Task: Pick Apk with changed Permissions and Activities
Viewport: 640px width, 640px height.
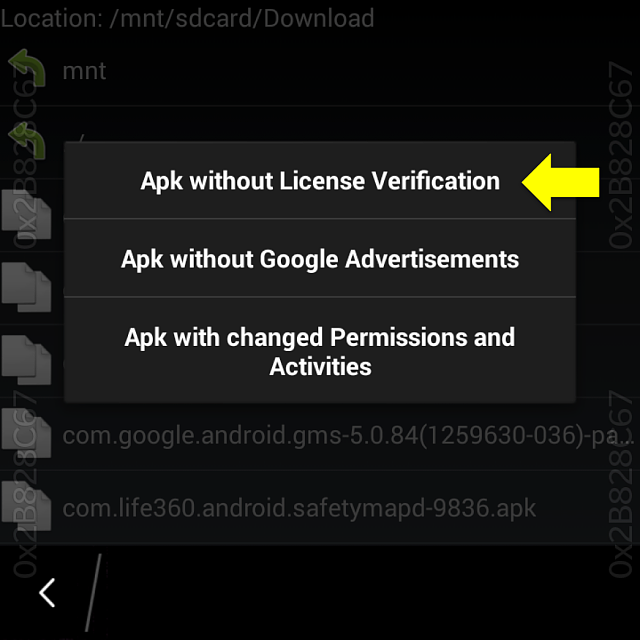Action: tap(320, 351)
